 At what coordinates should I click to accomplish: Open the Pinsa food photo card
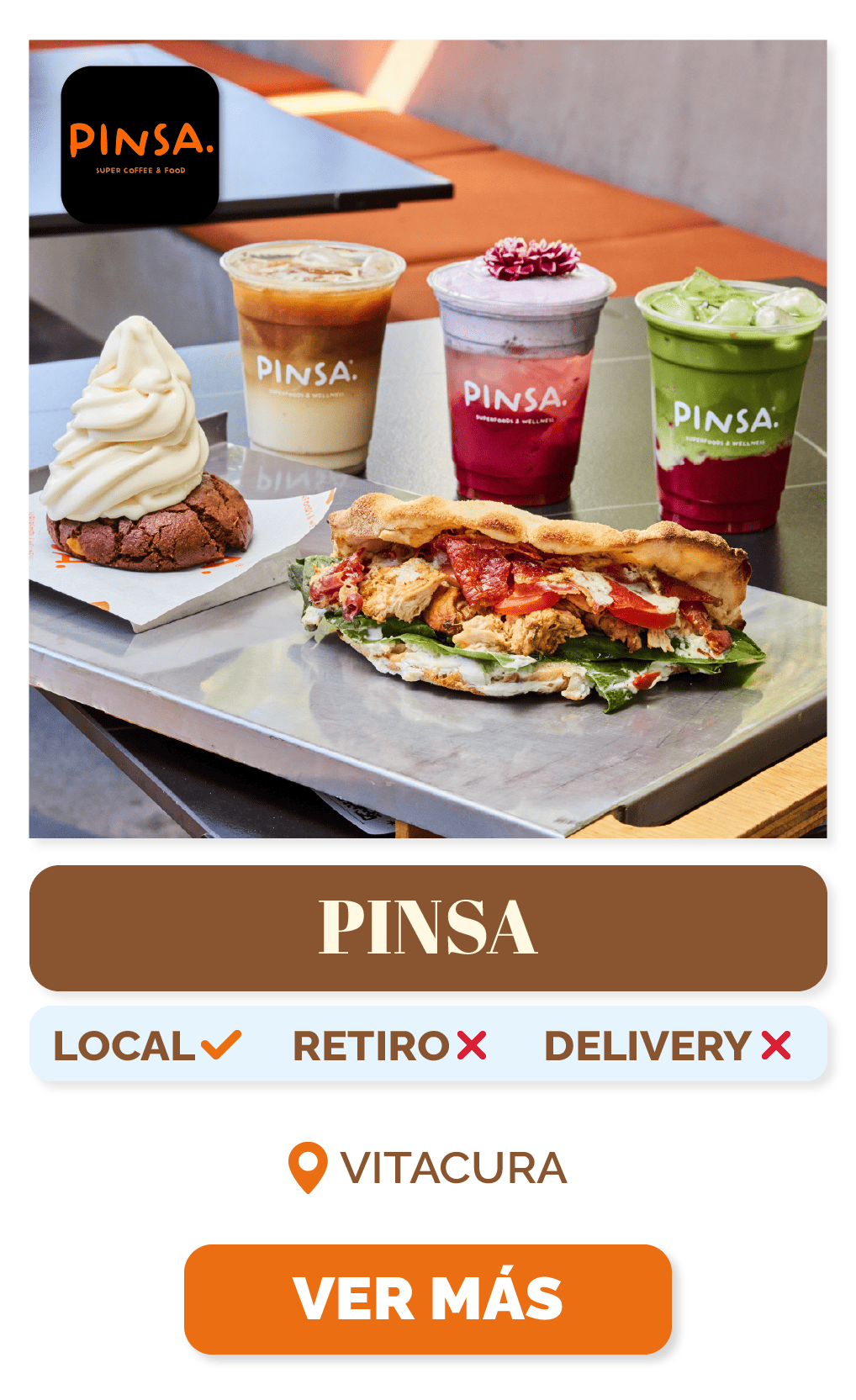coord(427,439)
